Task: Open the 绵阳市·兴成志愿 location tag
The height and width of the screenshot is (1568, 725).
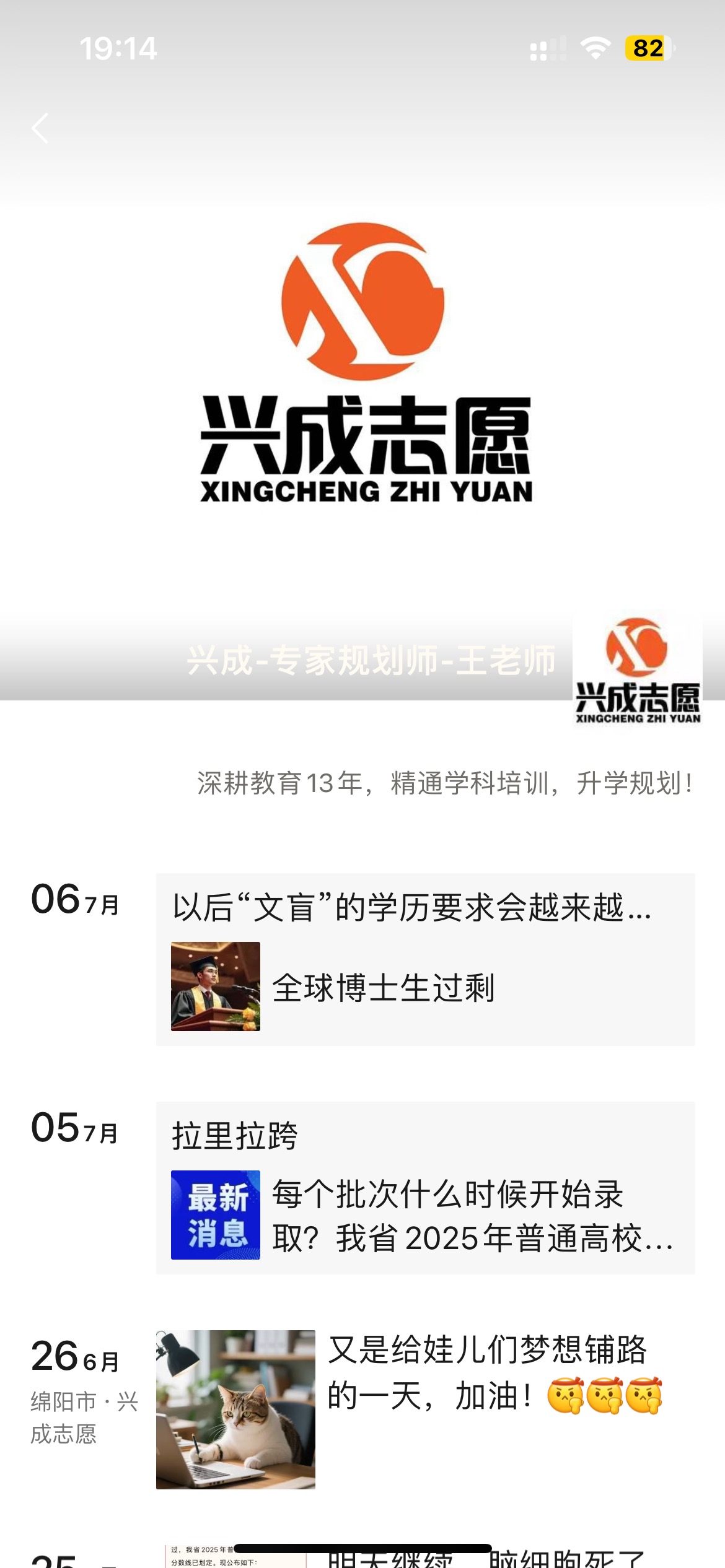Action: tap(84, 1418)
